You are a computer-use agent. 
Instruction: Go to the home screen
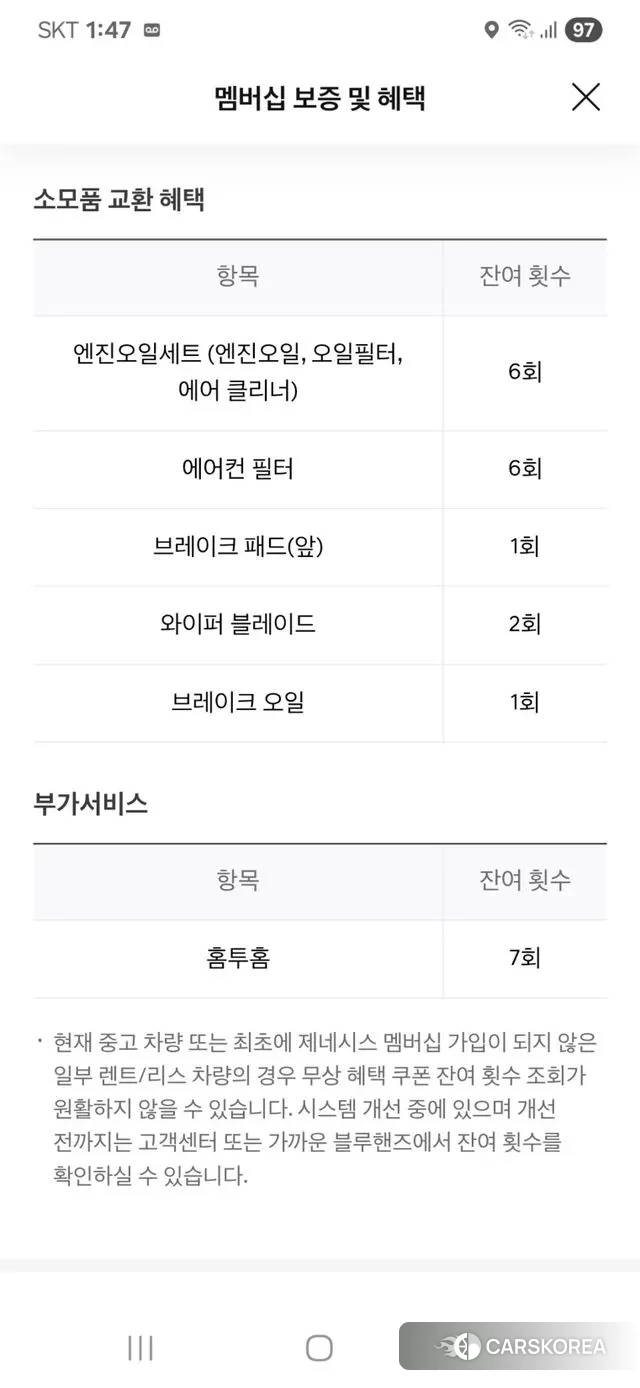[319, 1347]
